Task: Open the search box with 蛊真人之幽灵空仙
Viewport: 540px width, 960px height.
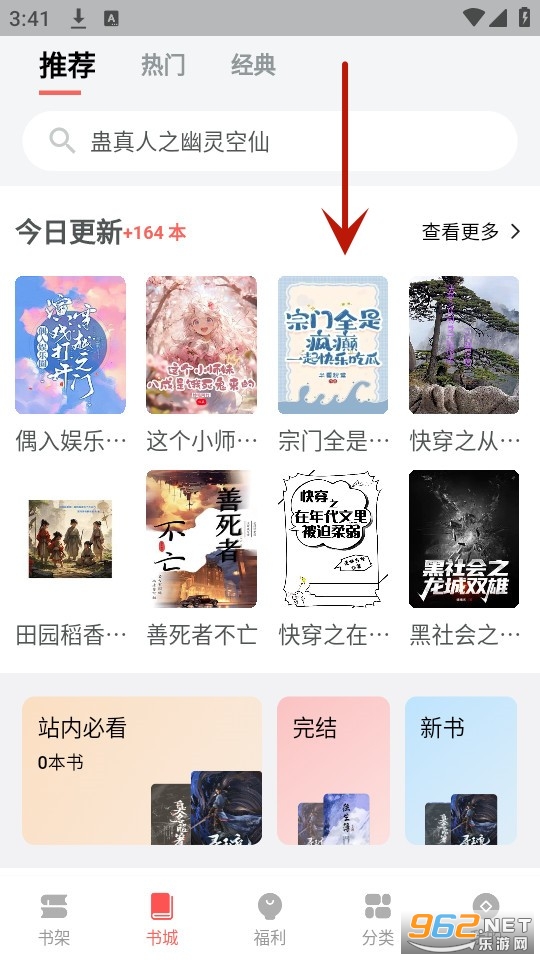Action: pos(270,141)
